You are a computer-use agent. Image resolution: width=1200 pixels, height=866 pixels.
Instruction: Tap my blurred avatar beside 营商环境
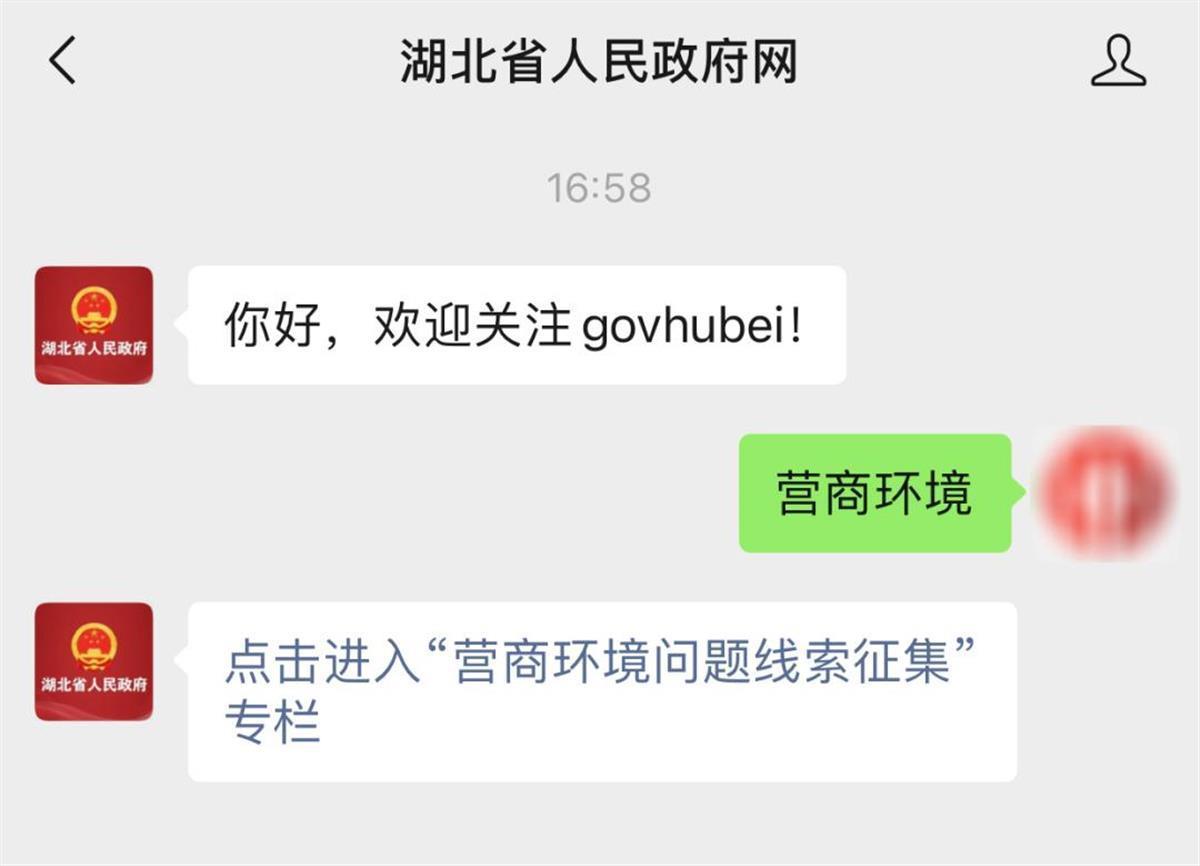tap(1104, 493)
